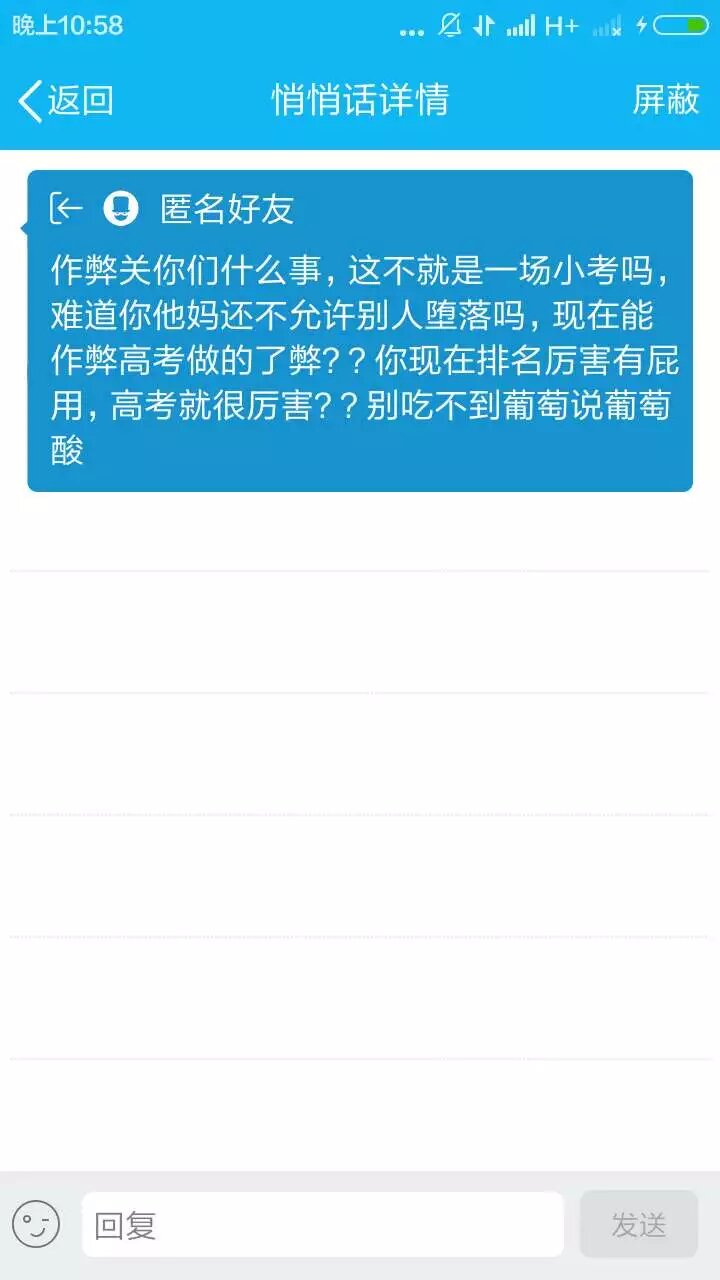
Task: Tap the 发送 send button
Action: tap(638, 1224)
